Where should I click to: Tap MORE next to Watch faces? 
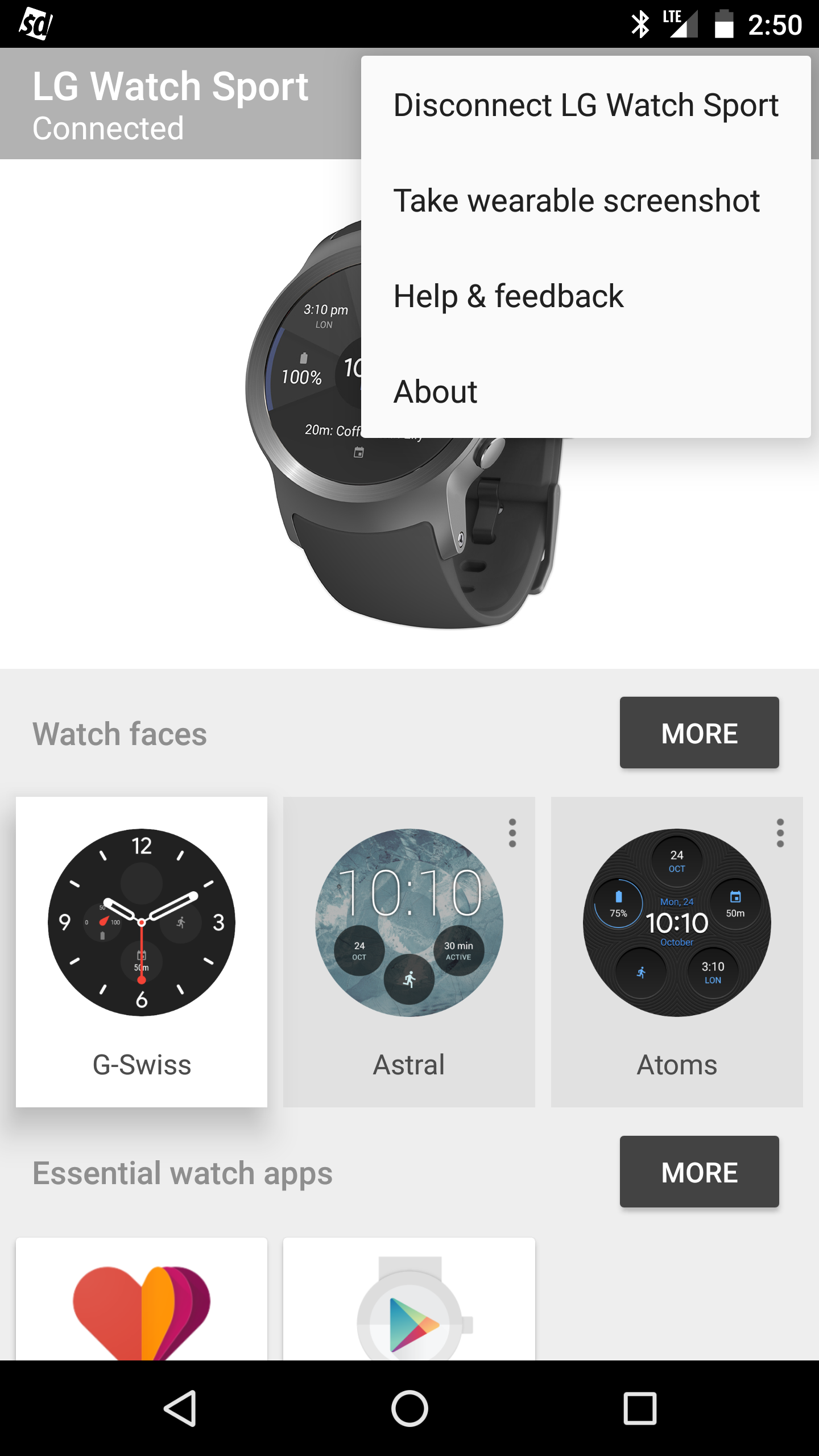tap(699, 733)
